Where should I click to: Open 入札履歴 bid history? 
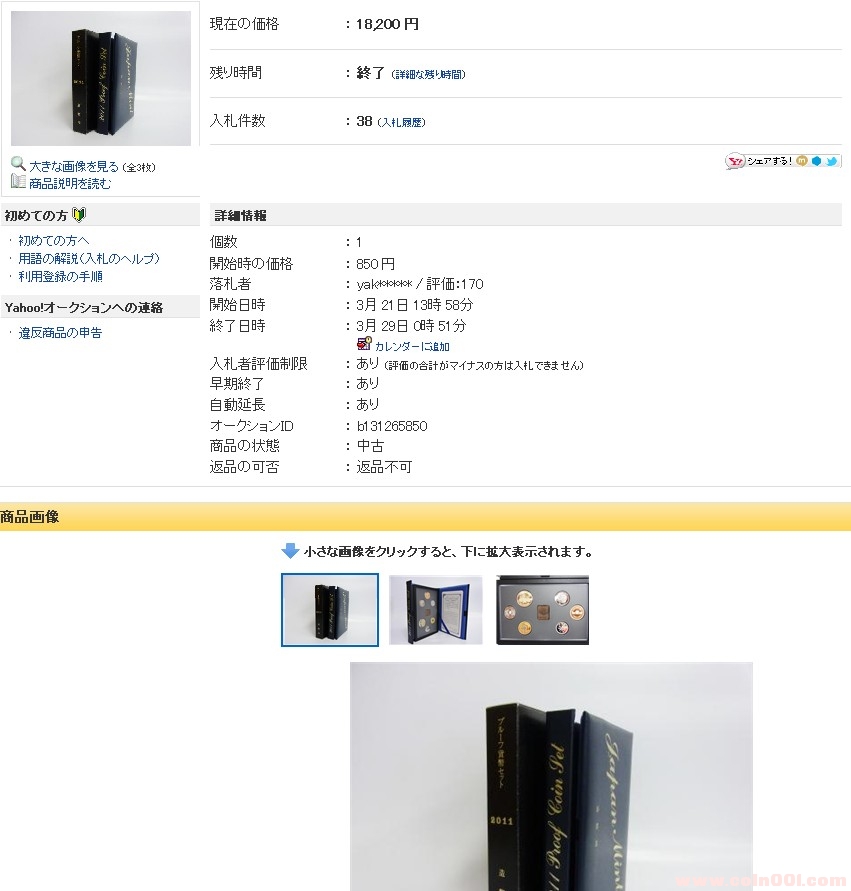point(401,122)
